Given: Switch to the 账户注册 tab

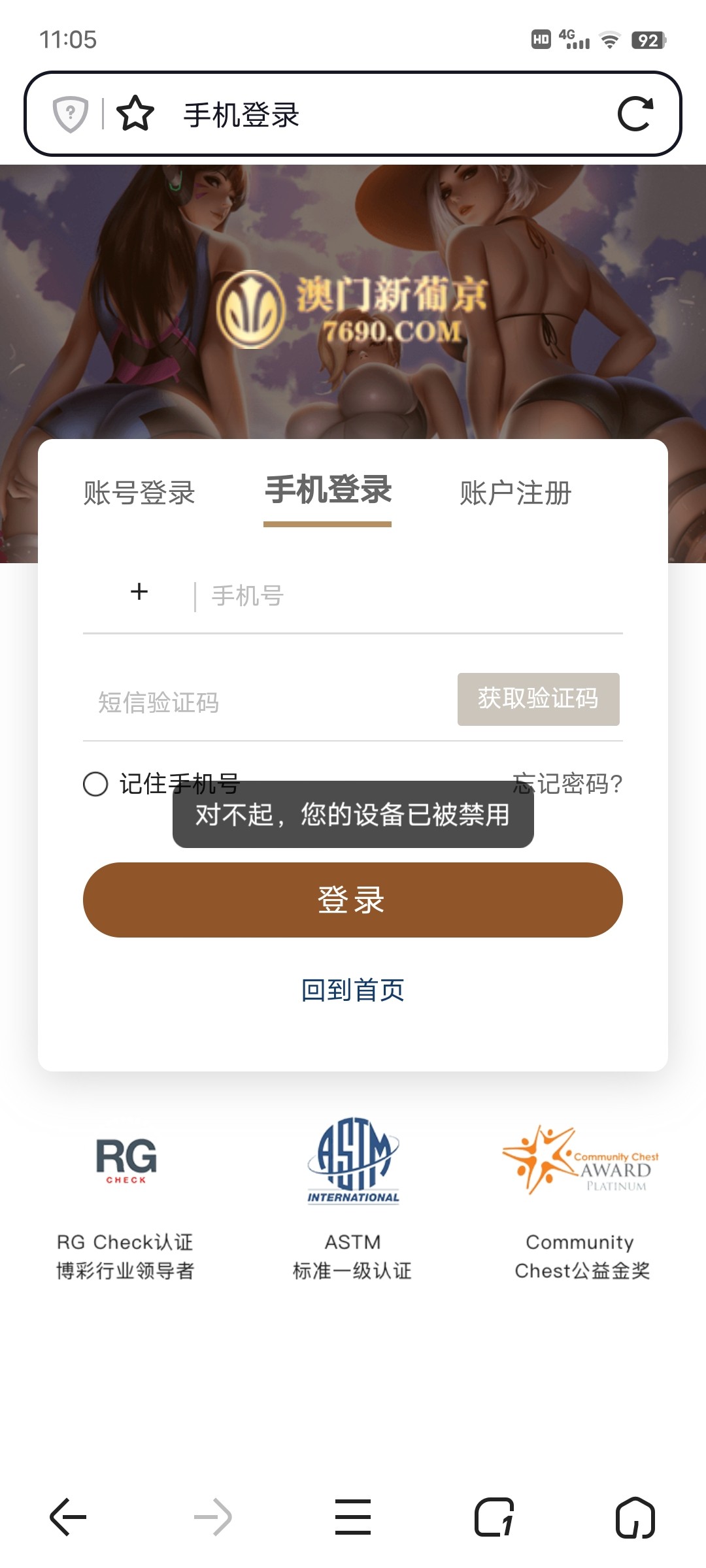Looking at the screenshot, I should point(515,493).
